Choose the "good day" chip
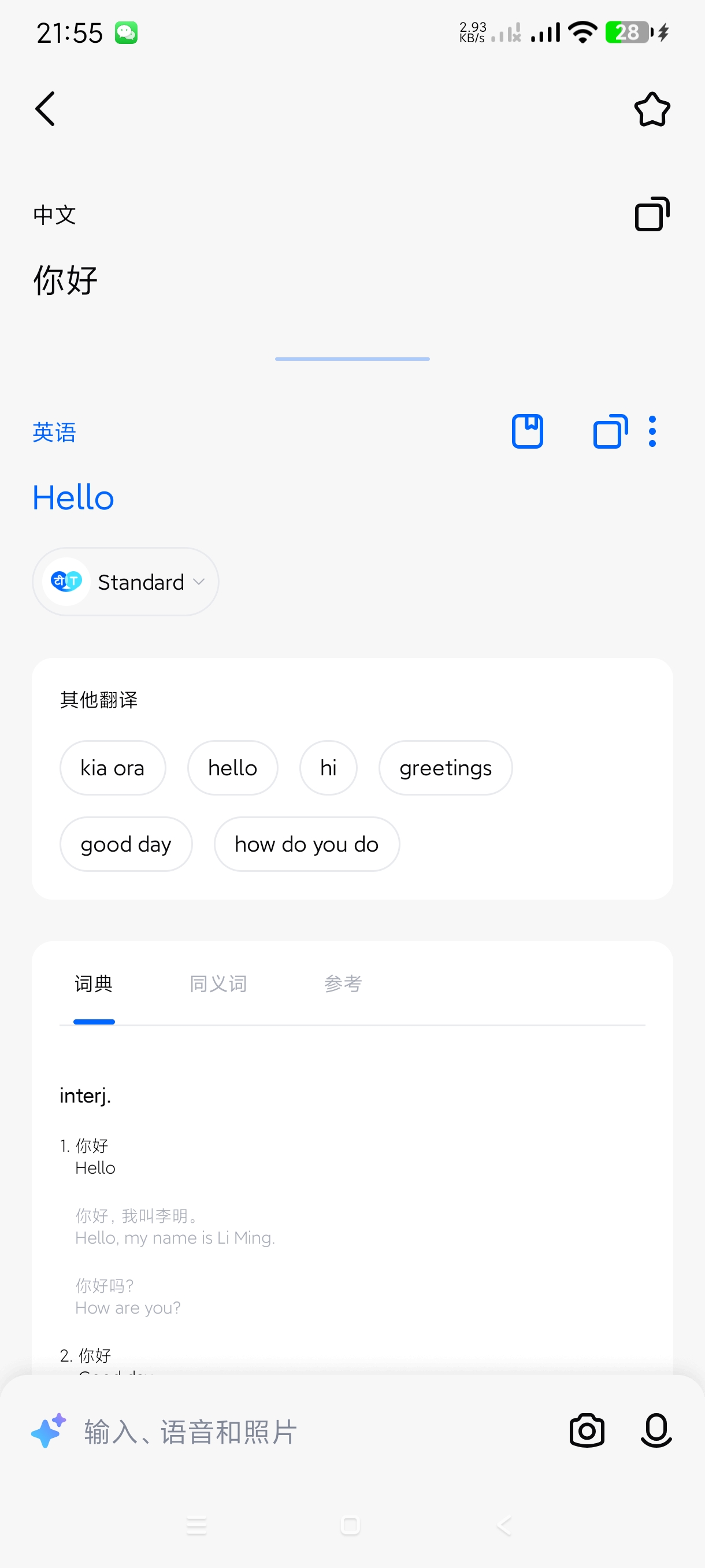The image size is (705, 1568). coord(126,844)
